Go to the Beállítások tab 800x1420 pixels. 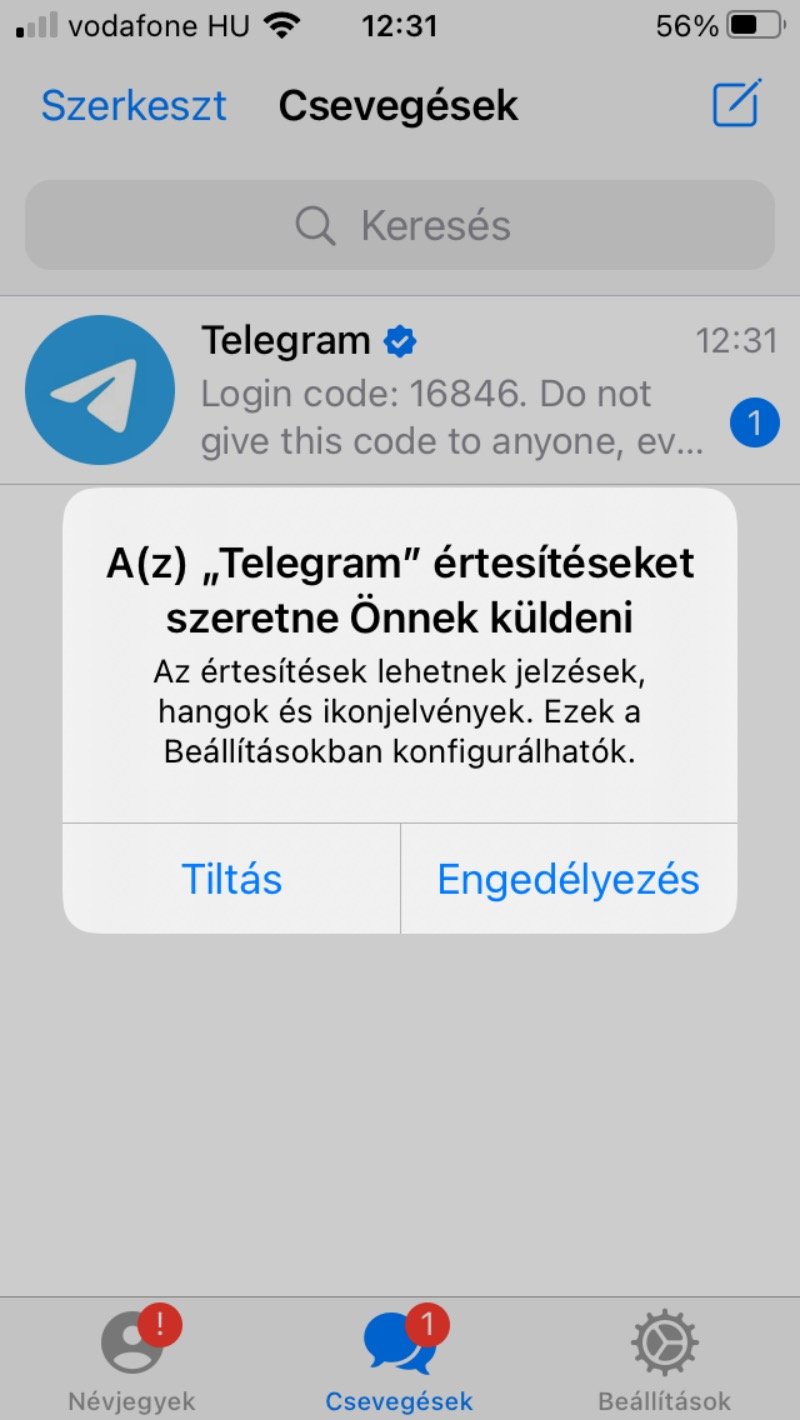click(664, 1359)
